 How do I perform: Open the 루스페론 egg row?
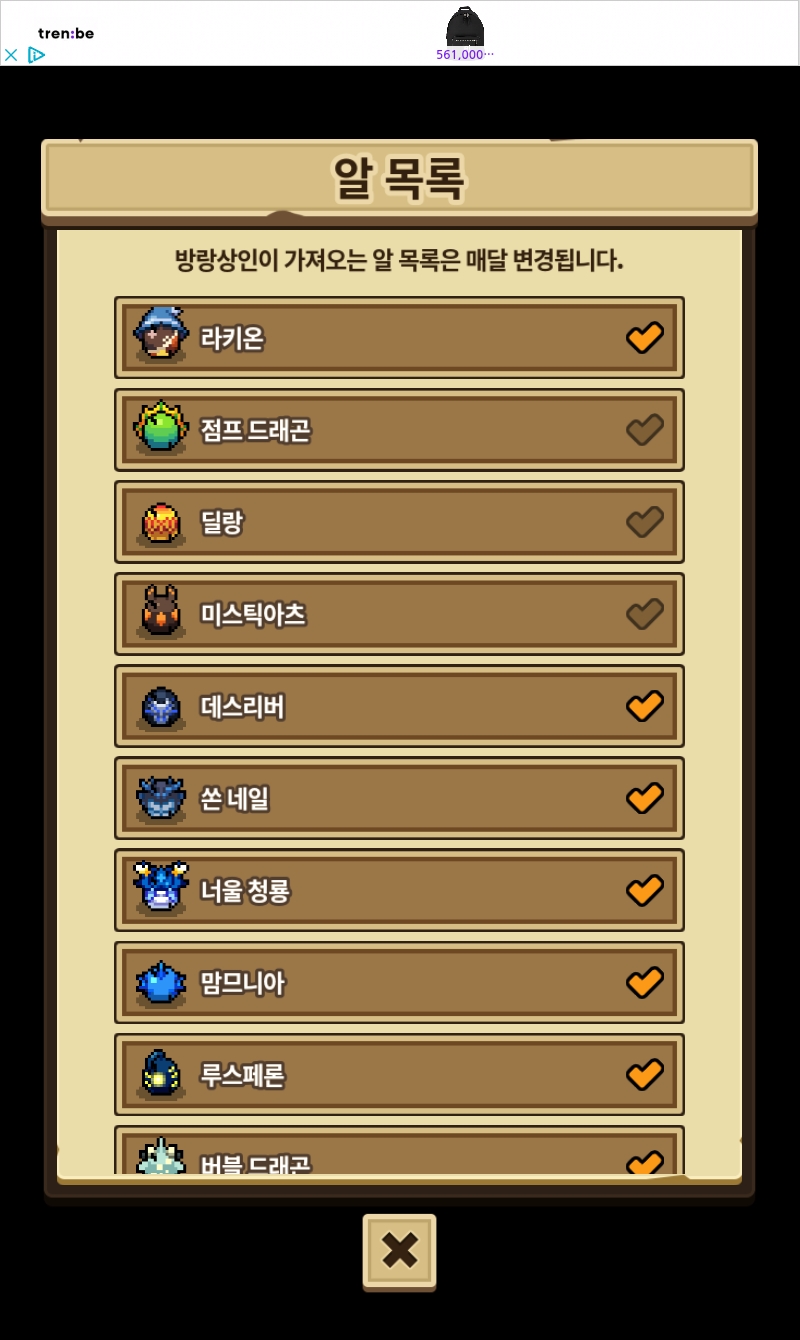pyautogui.click(x=399, y=1074)
